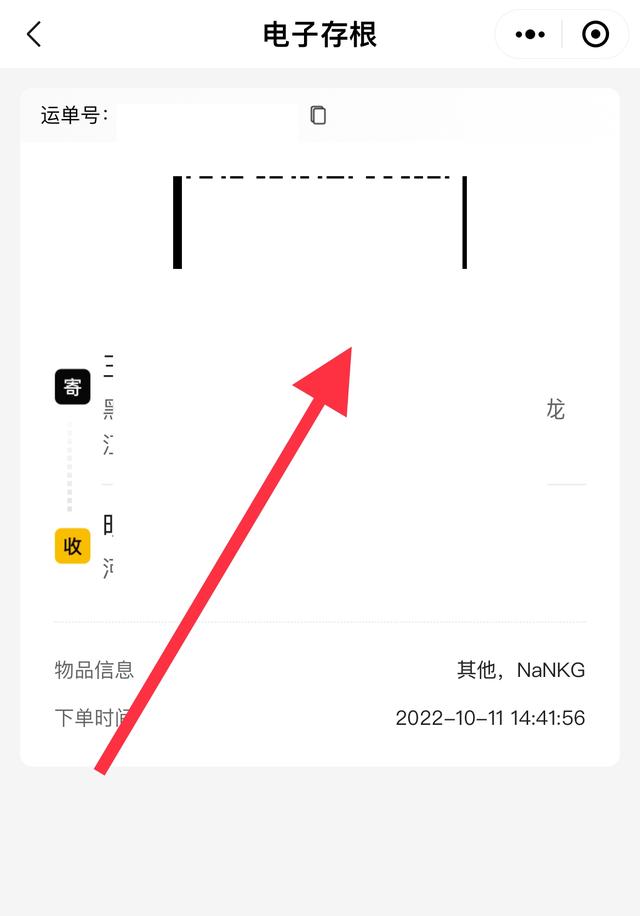
Task: Copy the 运单号 tracking number
Action: tap(318, 115)
